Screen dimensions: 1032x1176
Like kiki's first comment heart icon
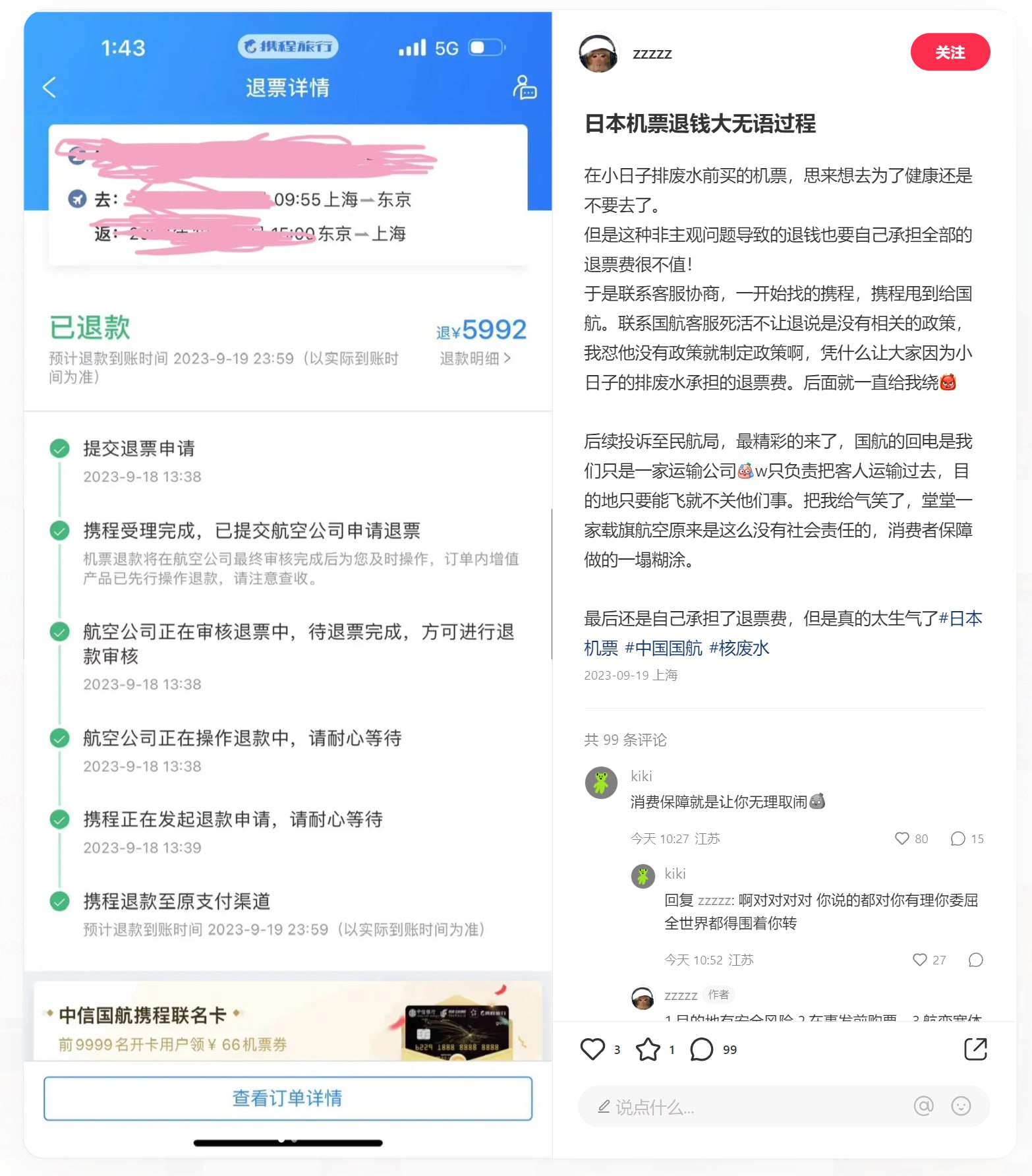(901, 838)
